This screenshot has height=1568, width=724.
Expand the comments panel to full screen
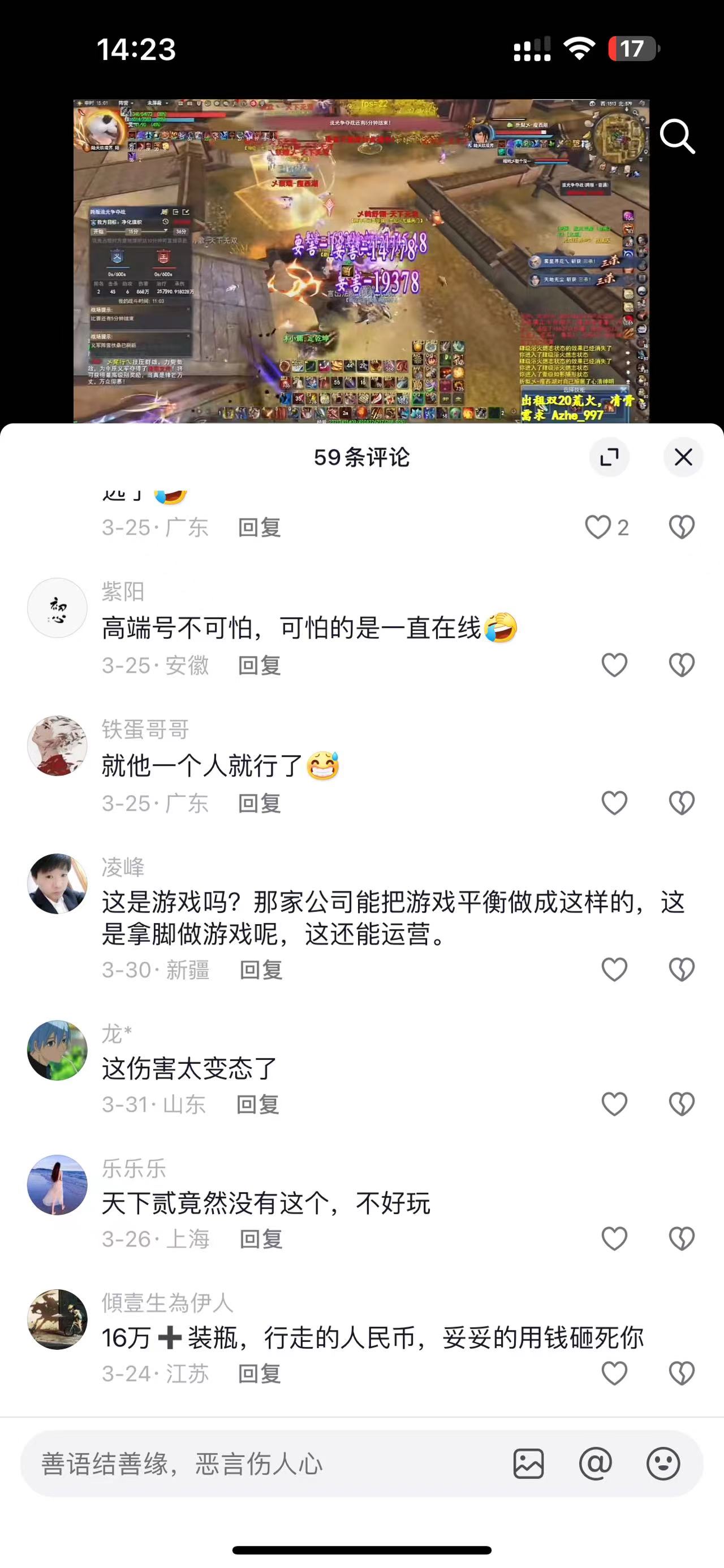tap(609, 457)
